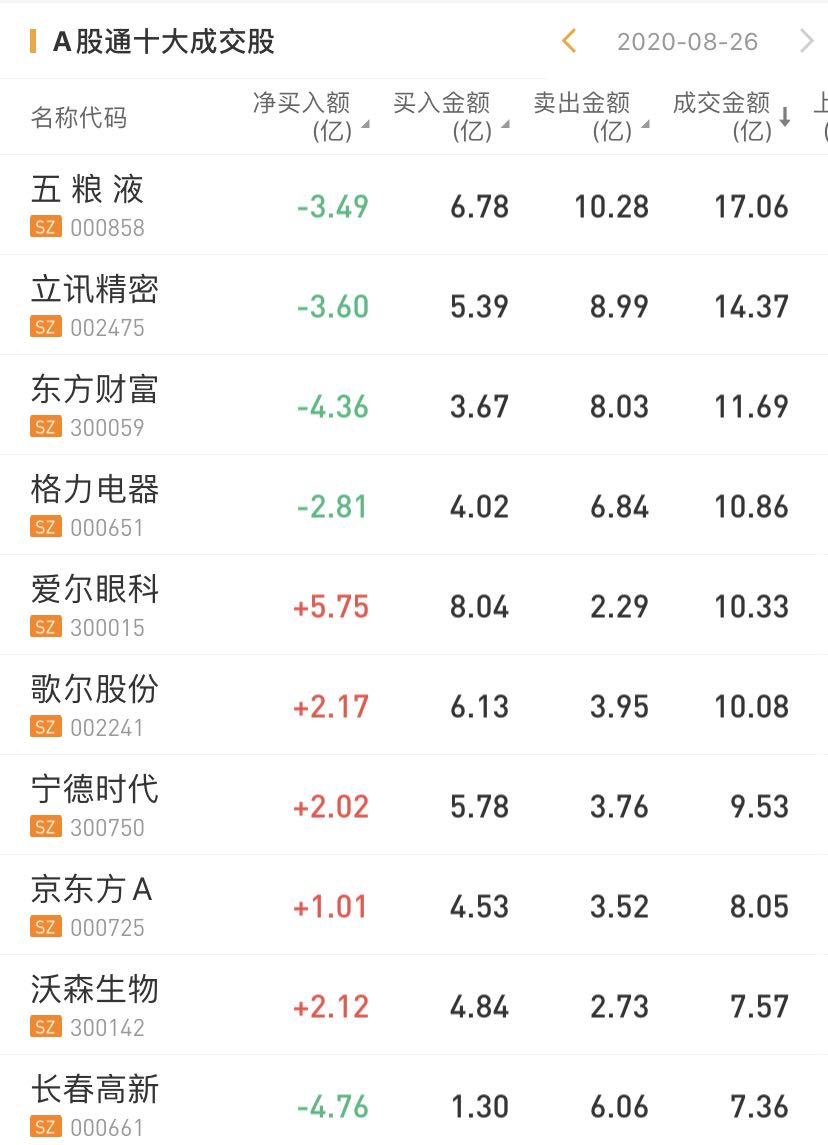Image resolution: width=828 pixels, height=1145 pixels.
Task: Open 立讯精密 stock details
Action: pyautogui.click(x=95, y=305)
